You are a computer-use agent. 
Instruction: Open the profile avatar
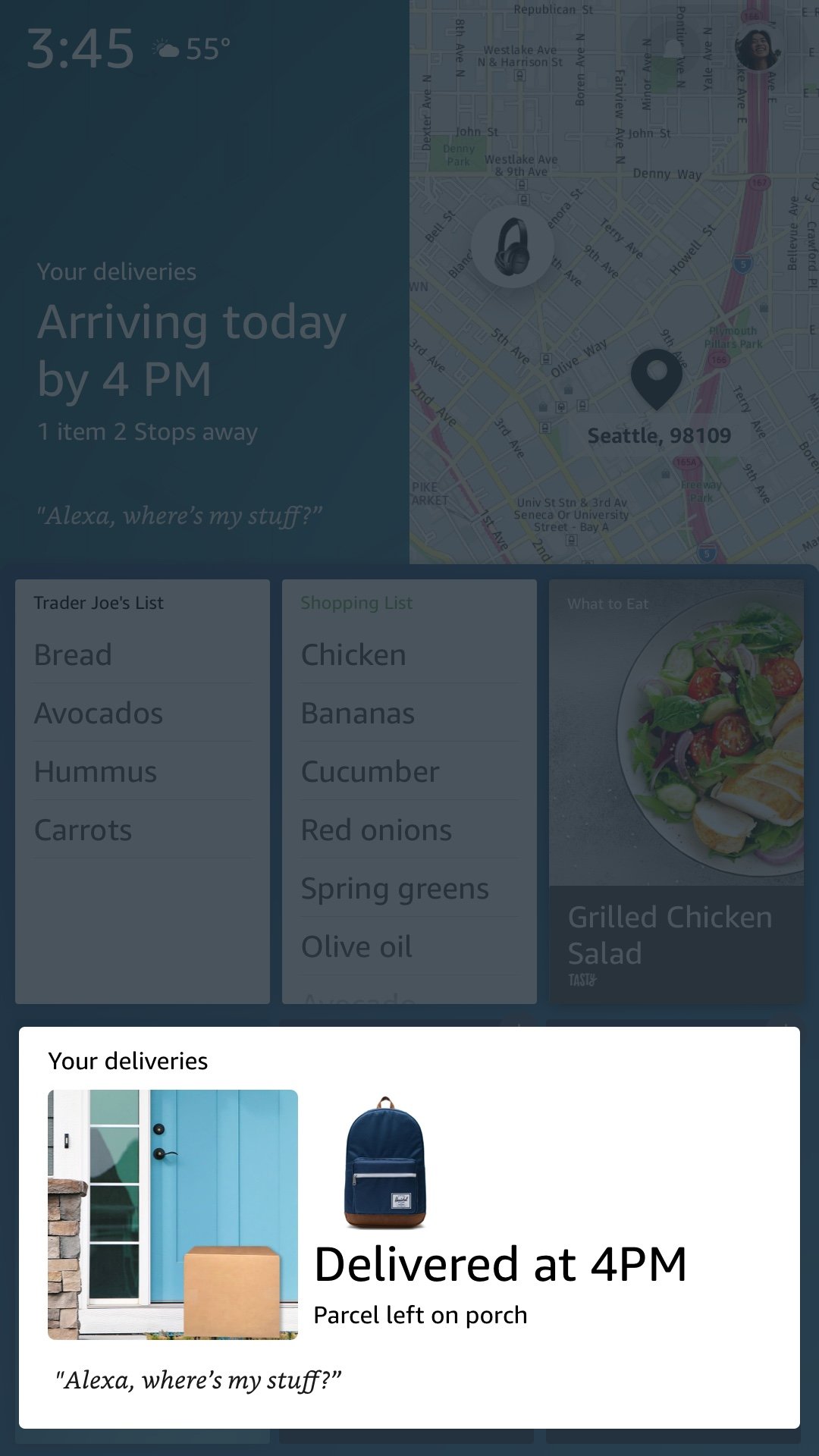(x=758, y=48)
